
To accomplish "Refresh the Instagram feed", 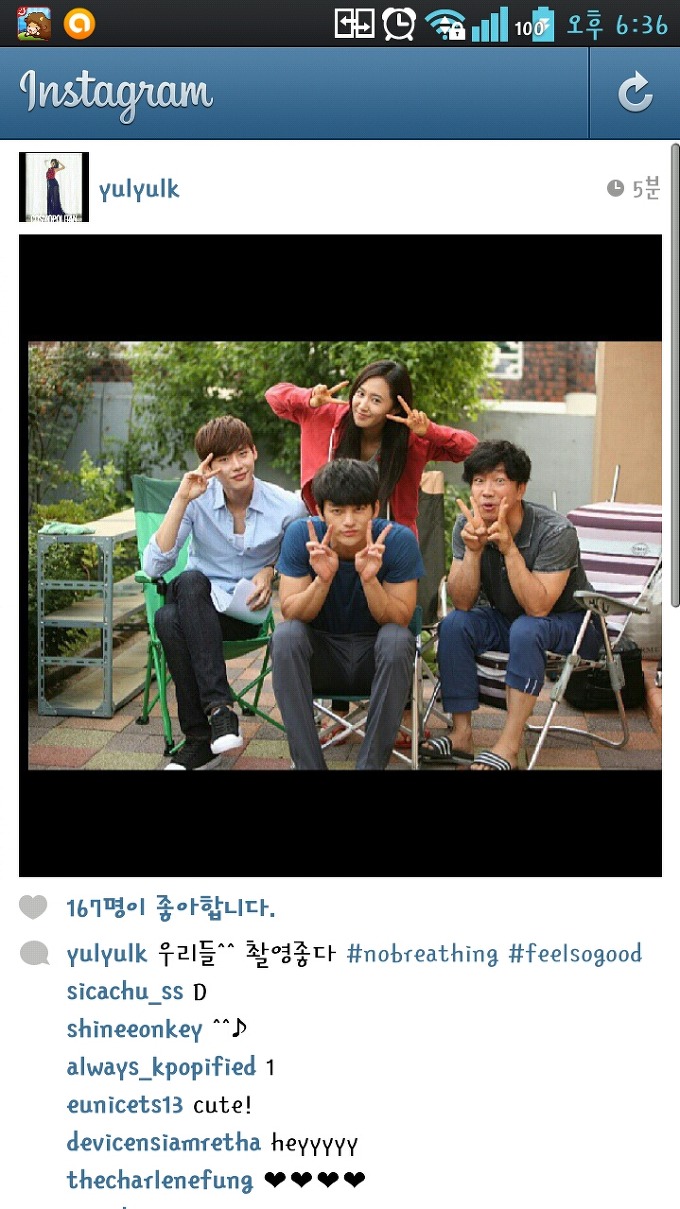I will (634, 93).
